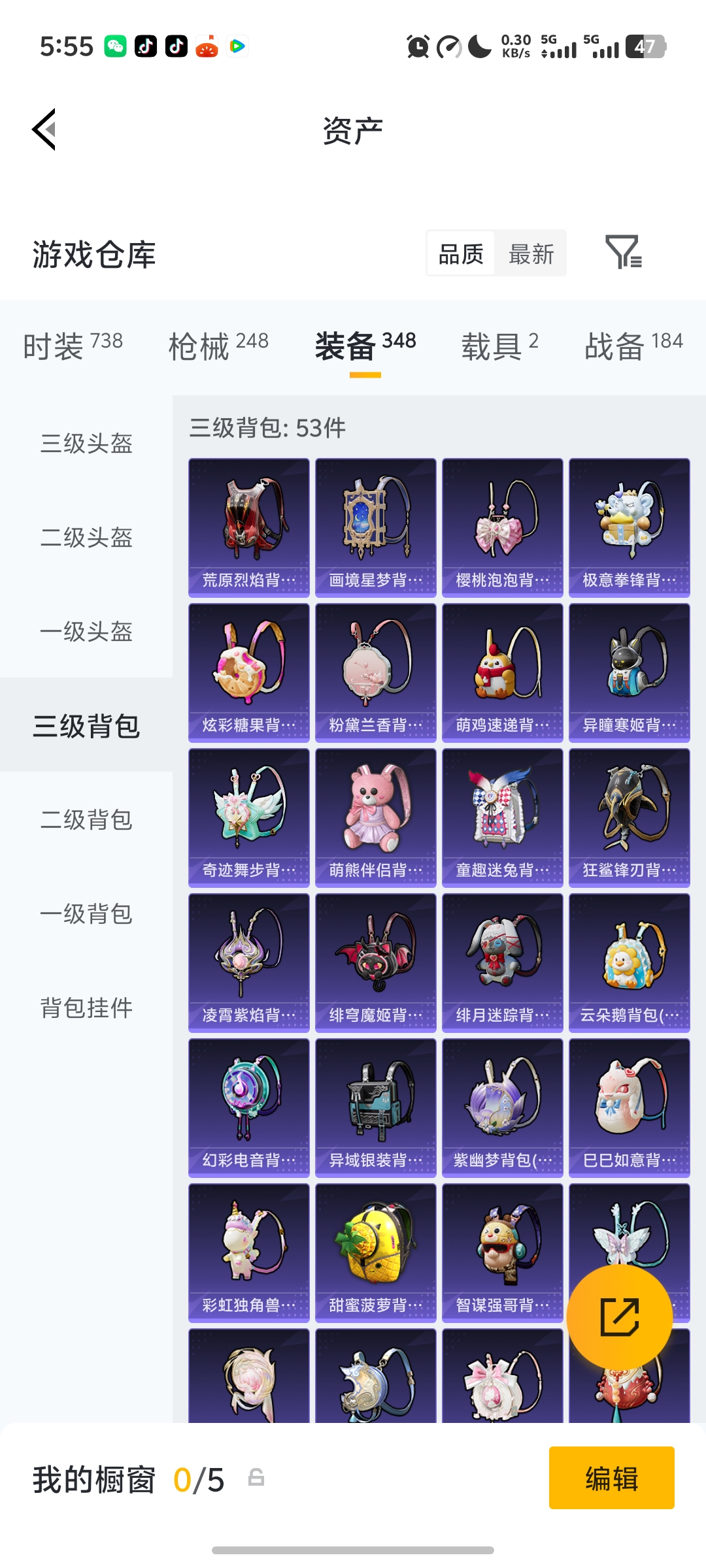This screenshot has width=706, height=1568.
Task: Switch to the 枪械 tab
Action: pos(218,345)
